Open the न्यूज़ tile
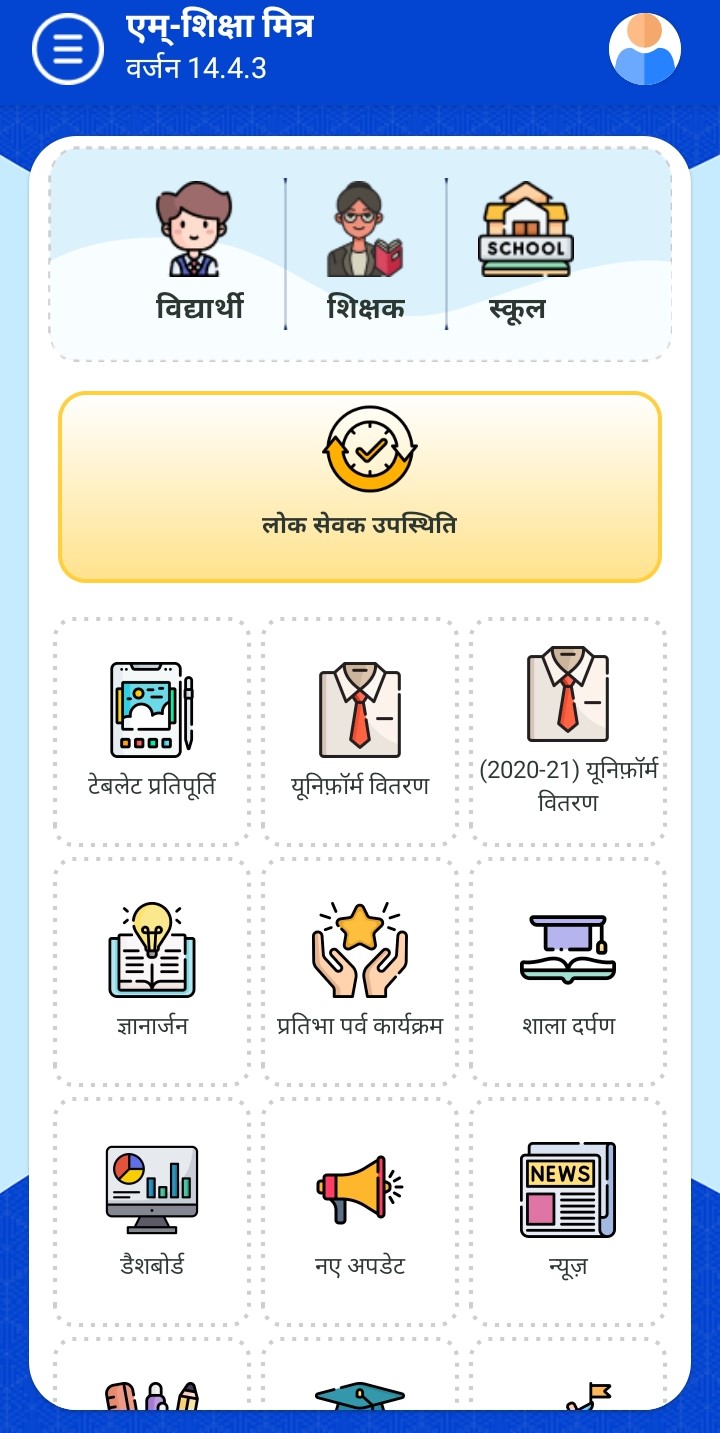The height and width of the screenshot is (1433, 720). click(x=568, y=1212)
